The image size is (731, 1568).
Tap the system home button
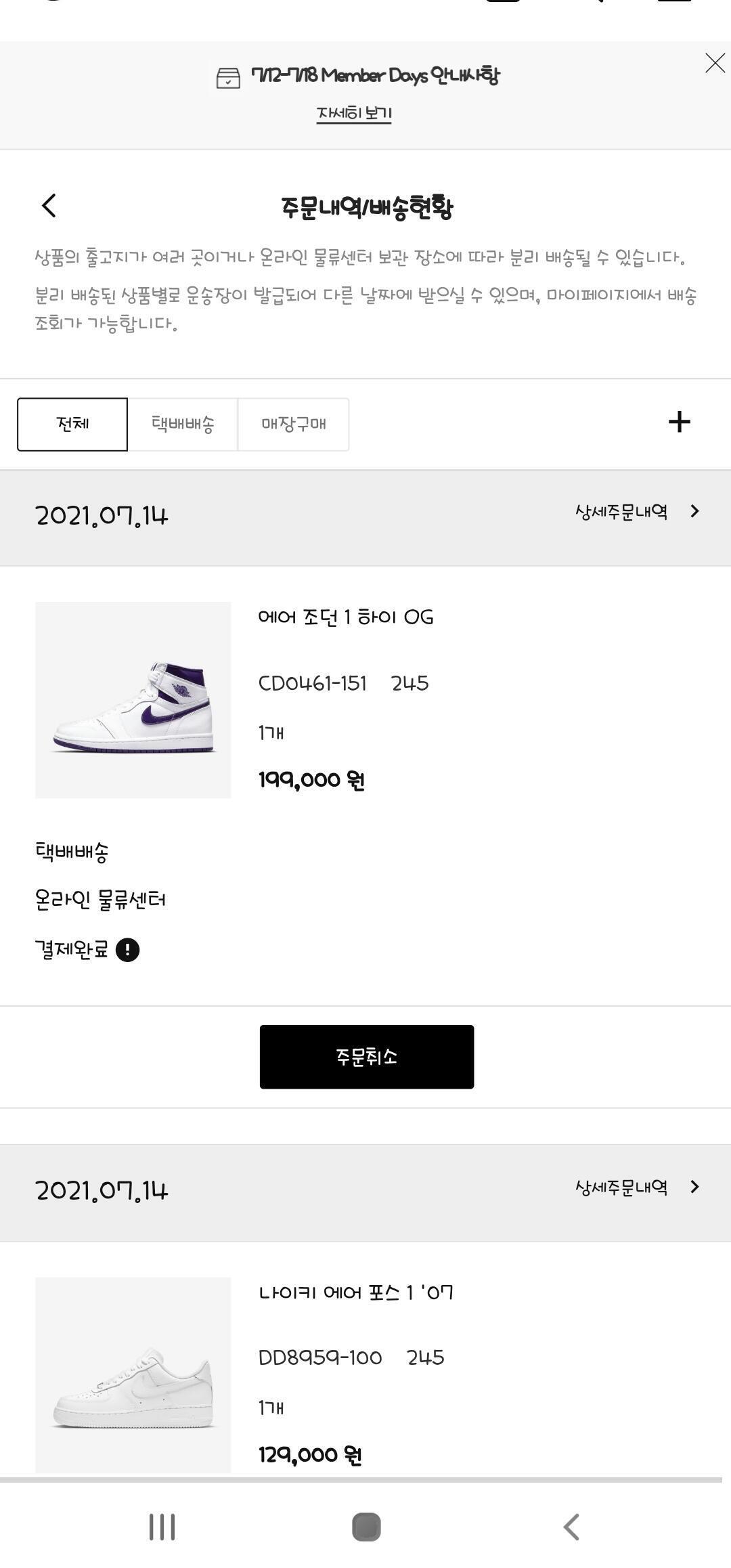tap(366, 1527)
